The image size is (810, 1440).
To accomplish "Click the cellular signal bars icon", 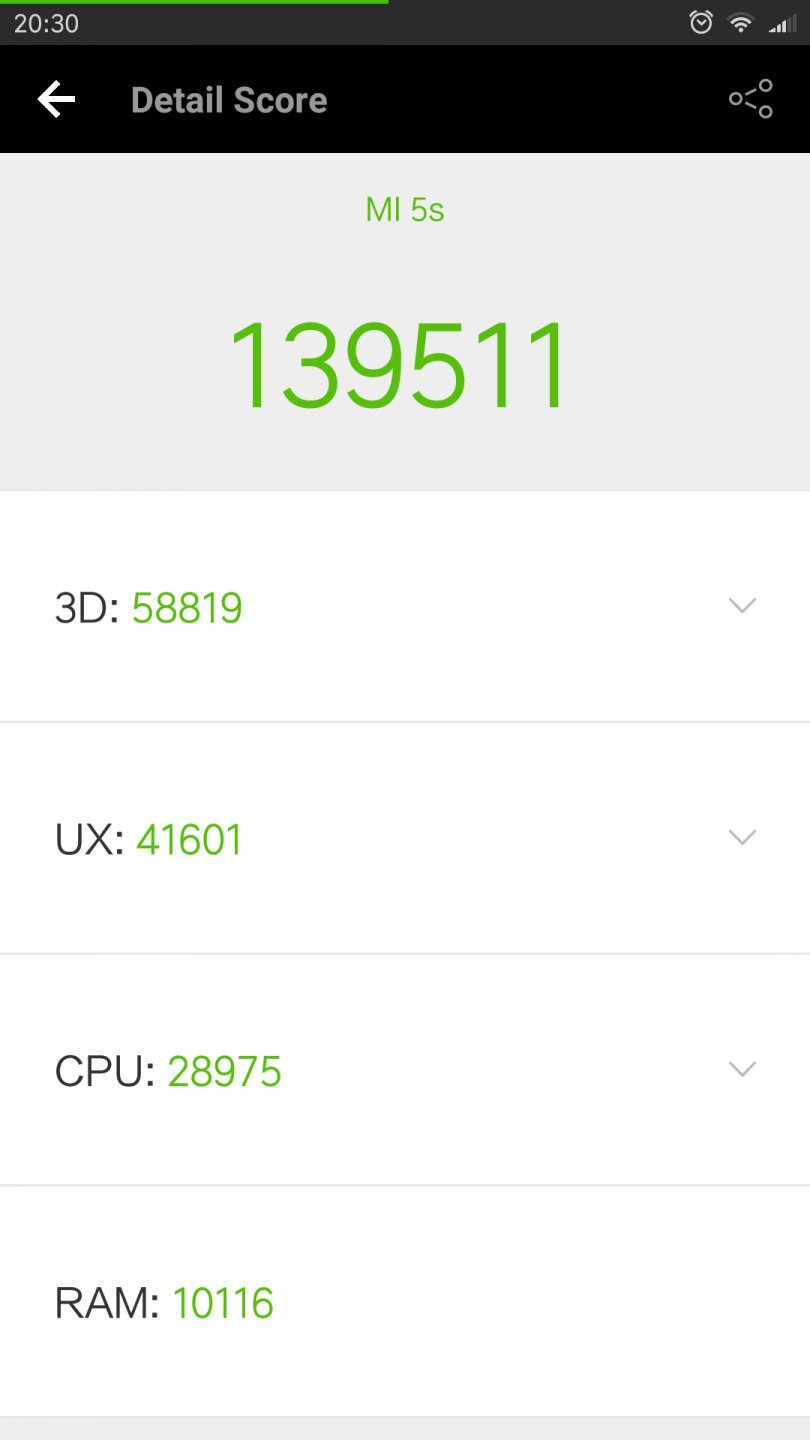I will [780, 23].
